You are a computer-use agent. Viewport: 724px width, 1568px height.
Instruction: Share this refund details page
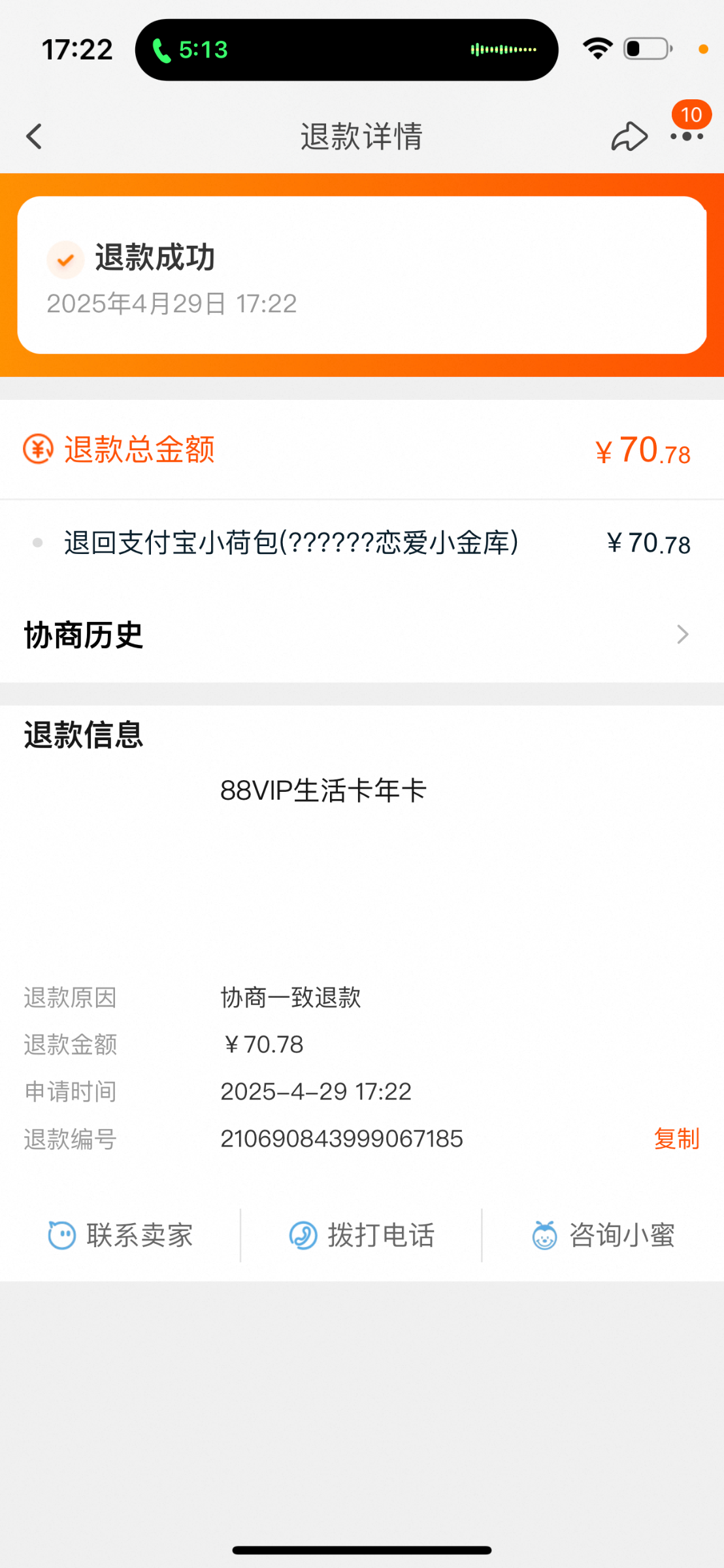(629, 137)
